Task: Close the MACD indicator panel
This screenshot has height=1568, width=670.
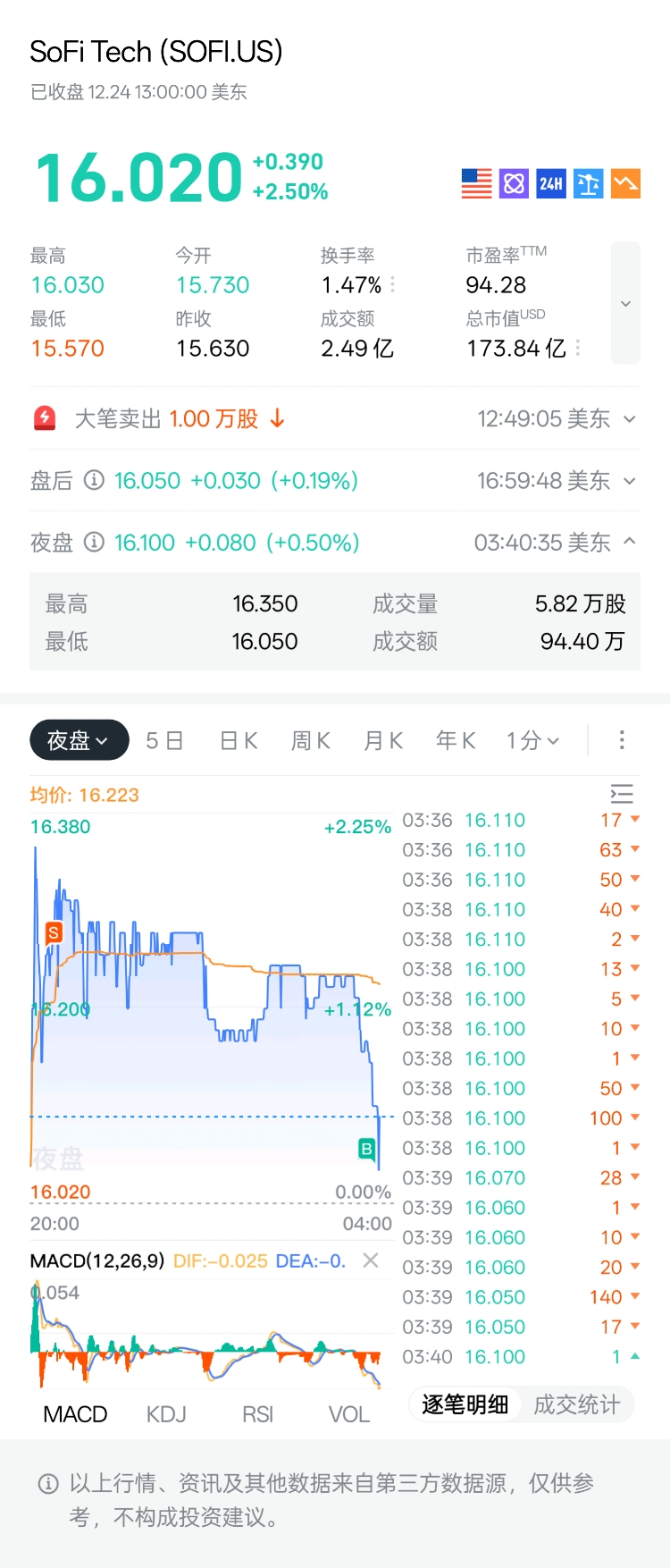Action: click(370, 1260)
